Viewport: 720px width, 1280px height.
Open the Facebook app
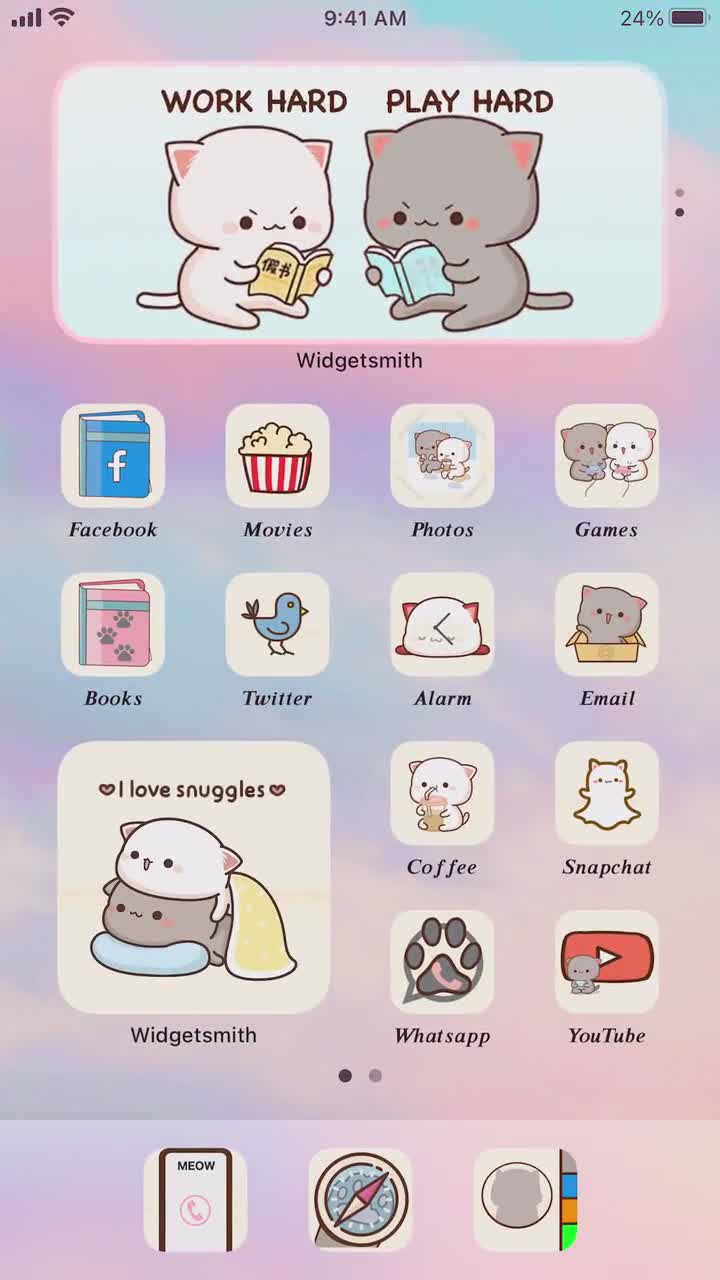pyautogui.click(x=113, y=456)
